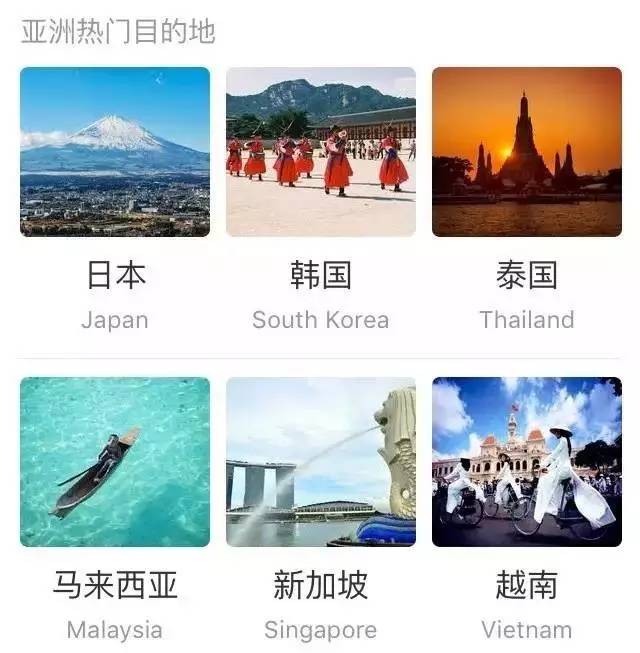The image size is (640, 653).
Task: Select South Korea from popular destinations
Action: [x=320, y=152]
